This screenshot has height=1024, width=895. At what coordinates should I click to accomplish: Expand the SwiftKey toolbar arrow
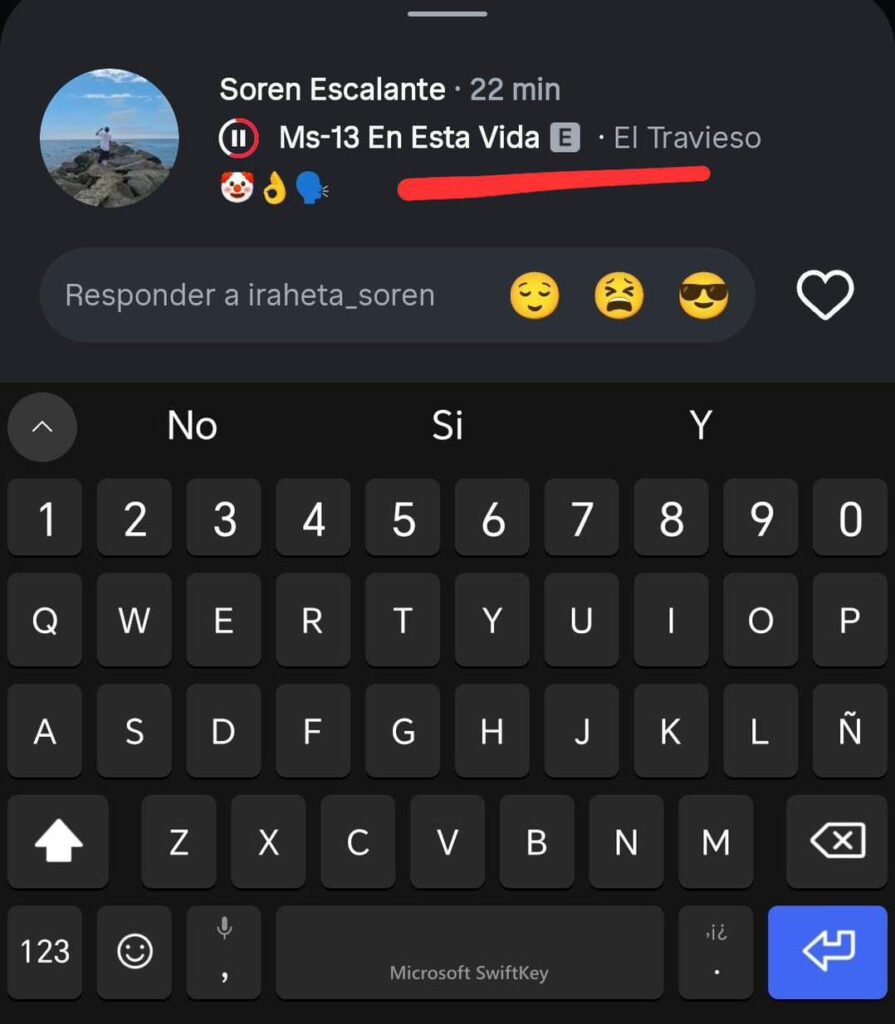(x=42, y=427)
